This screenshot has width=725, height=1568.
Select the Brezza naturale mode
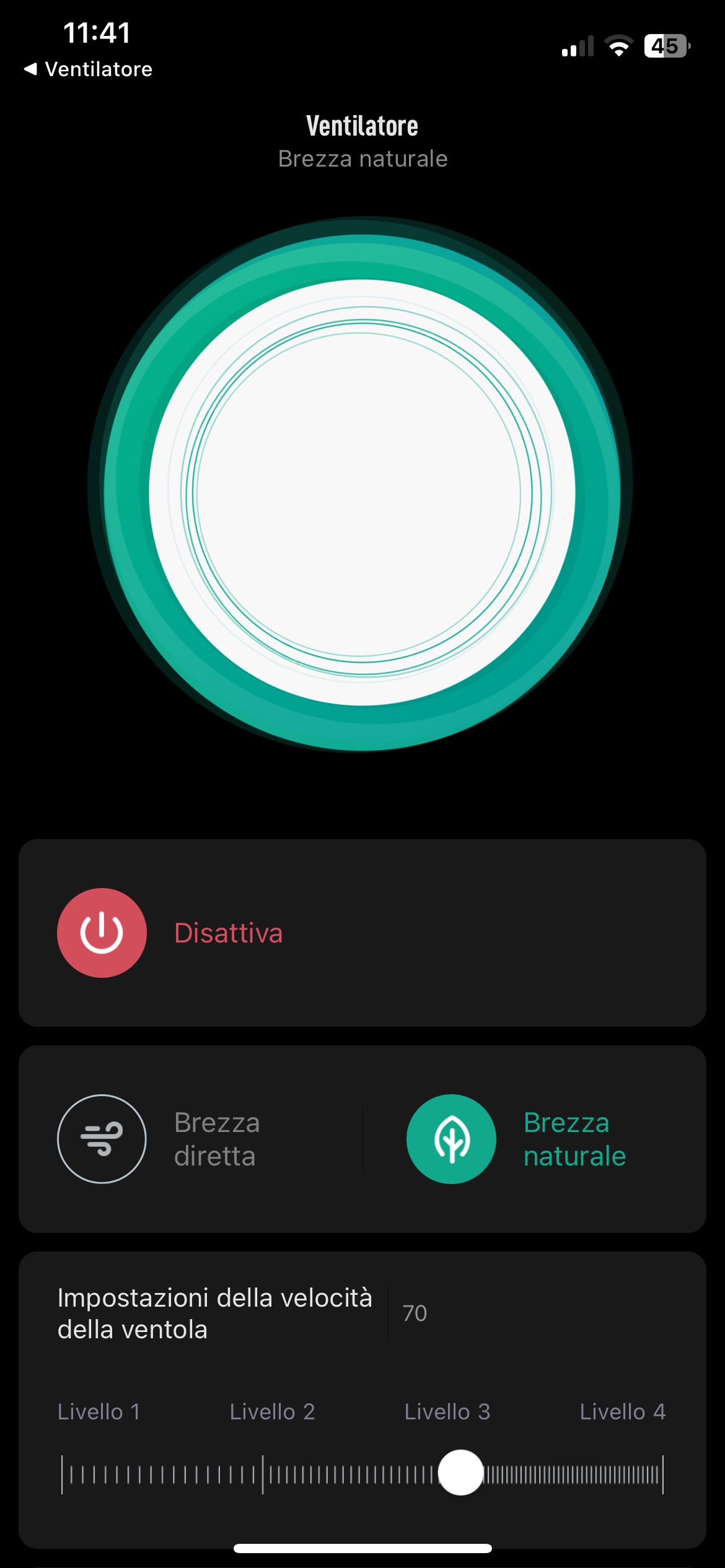click(x=451, y=1139)
